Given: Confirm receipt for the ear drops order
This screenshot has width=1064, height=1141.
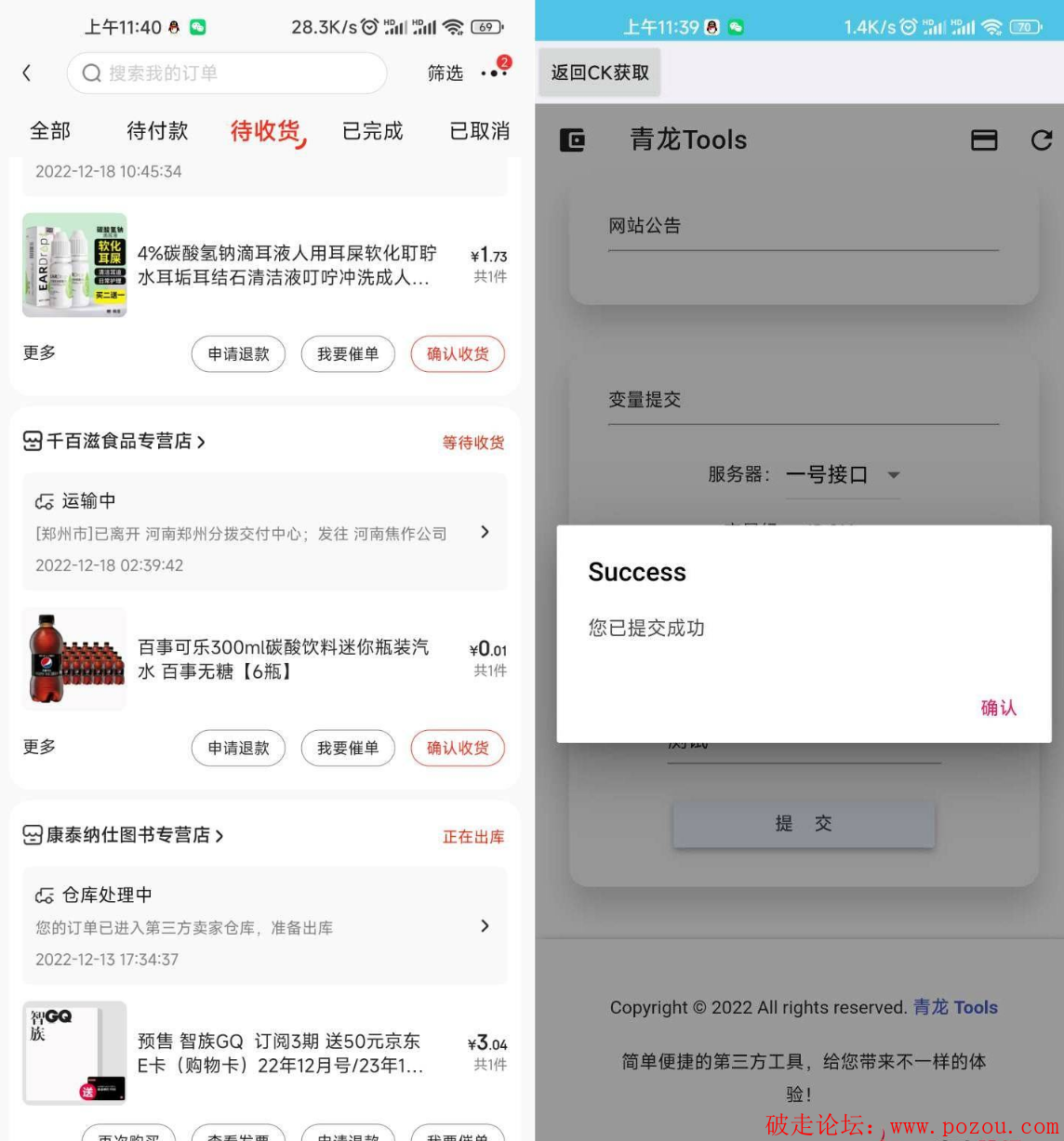Looking at the screenshot, I should (x=458, y=354).
